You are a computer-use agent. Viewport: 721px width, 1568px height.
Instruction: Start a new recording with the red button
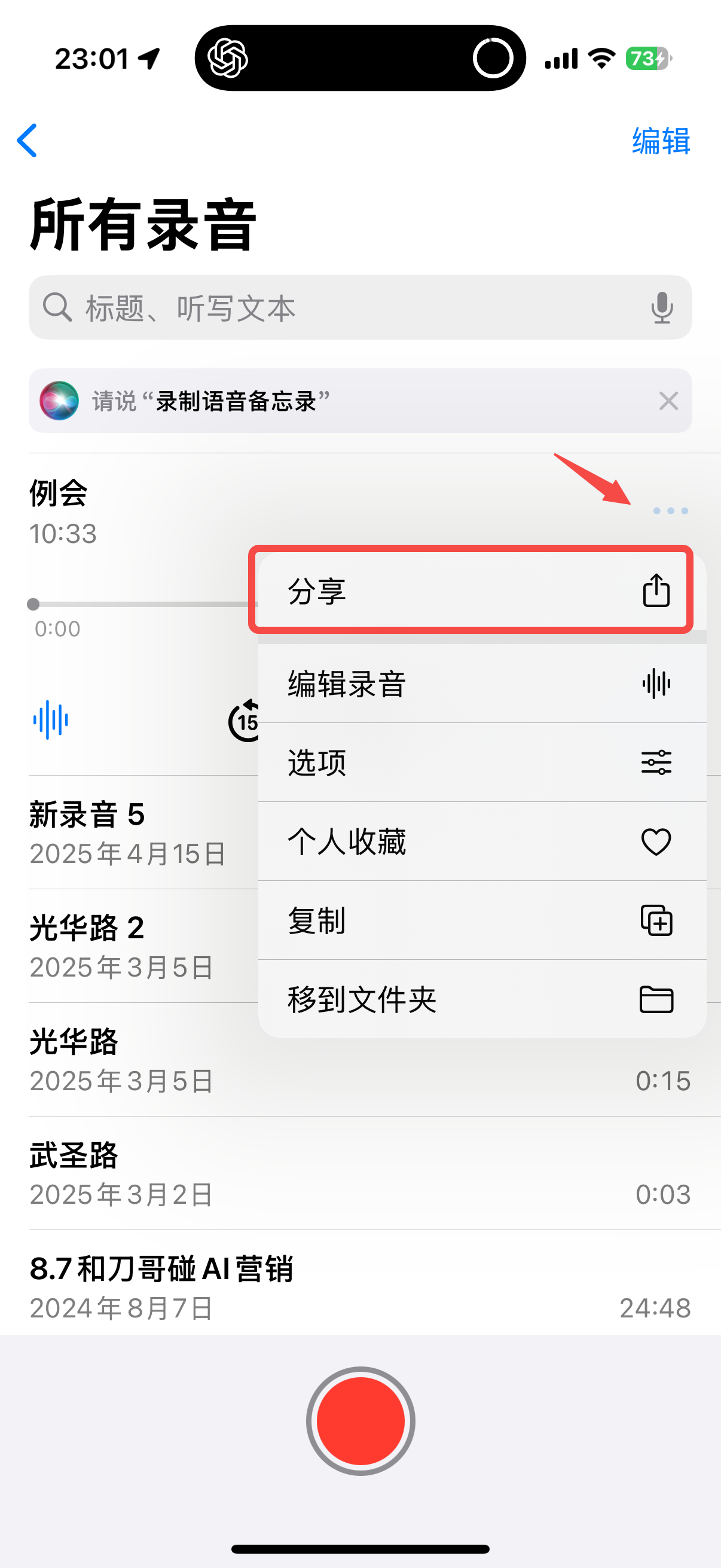[x=360, y=1421]
